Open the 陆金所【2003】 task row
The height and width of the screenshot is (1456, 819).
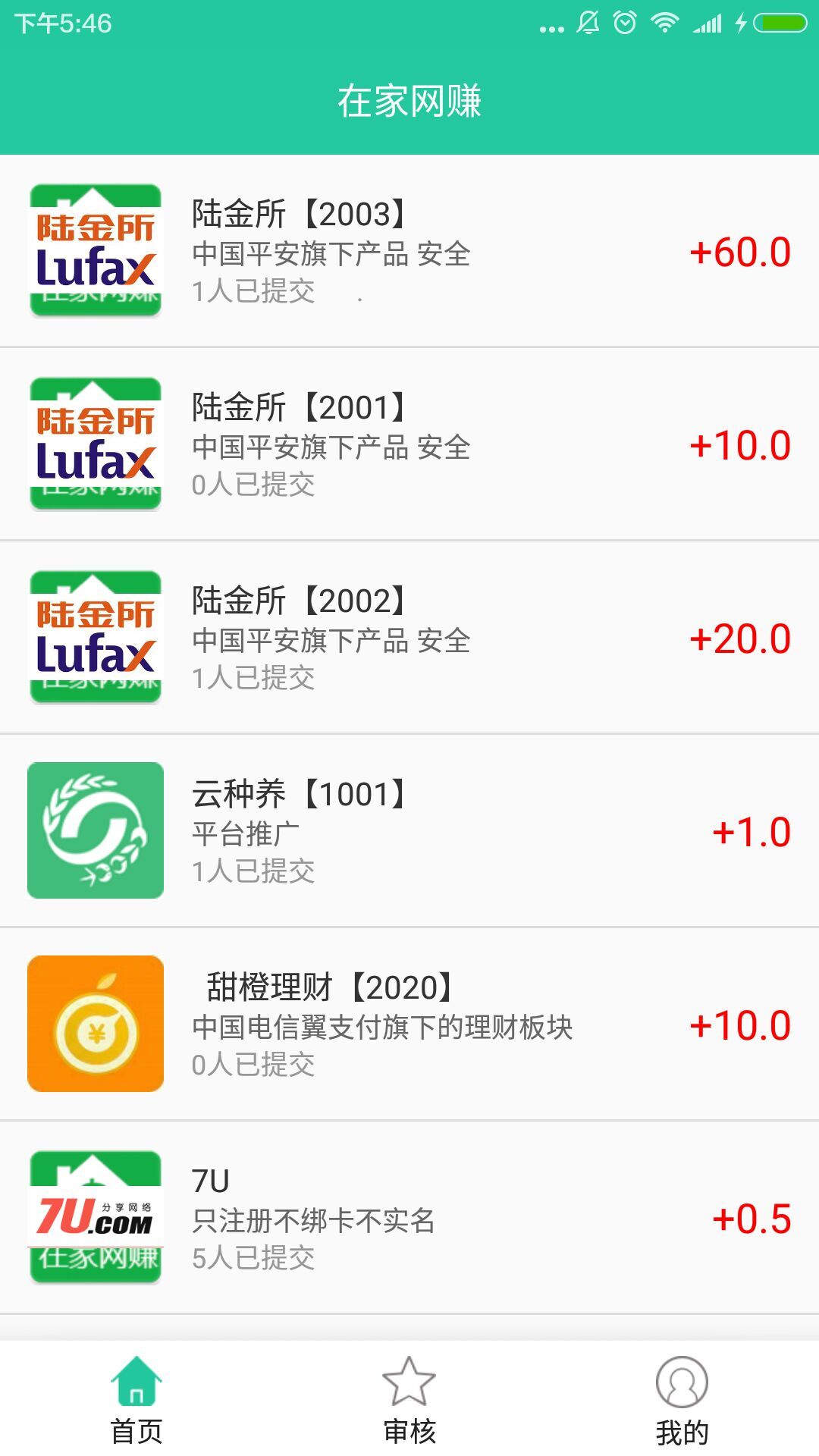[409, 251]
